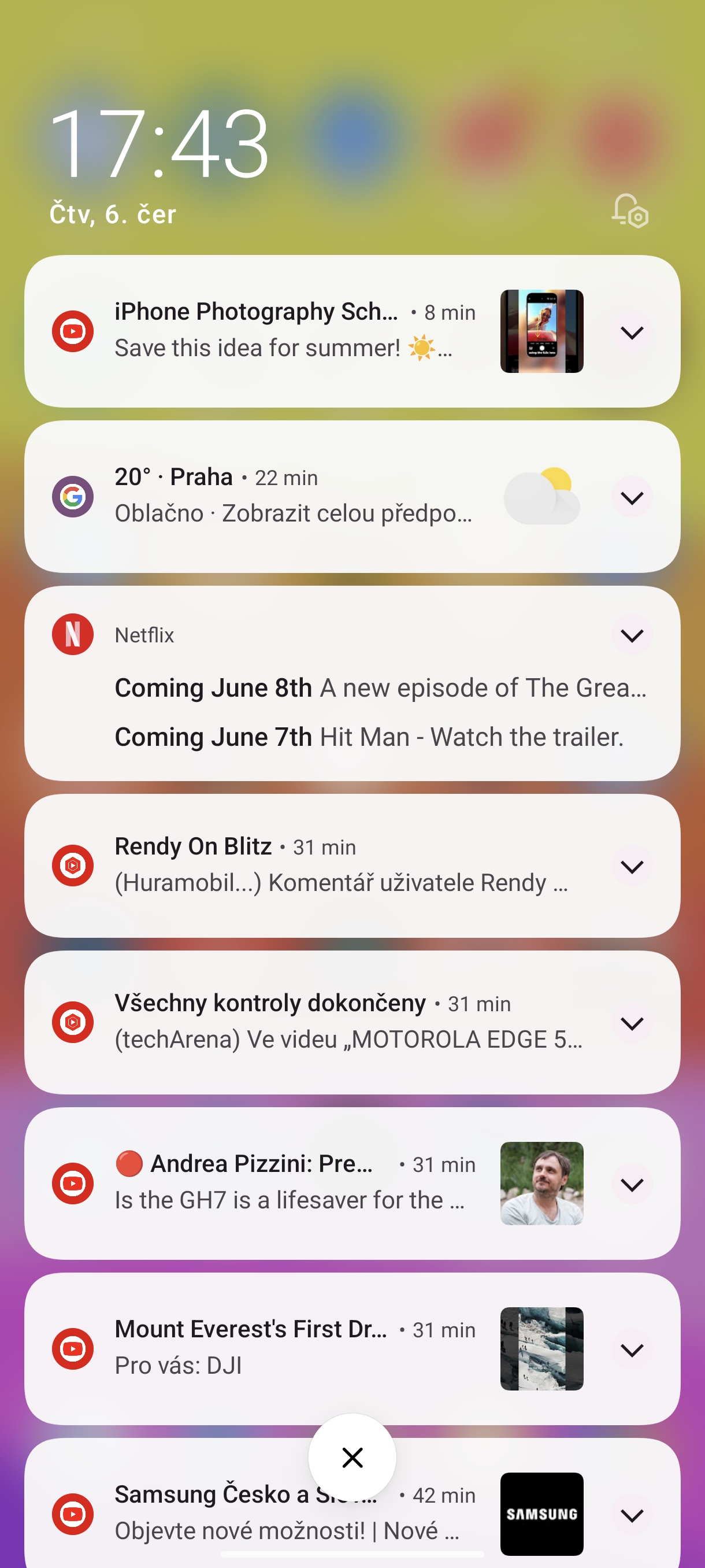
Task: Expand the Všechny kontroly dokončeny notification
Action: [x=632, y=1023]
